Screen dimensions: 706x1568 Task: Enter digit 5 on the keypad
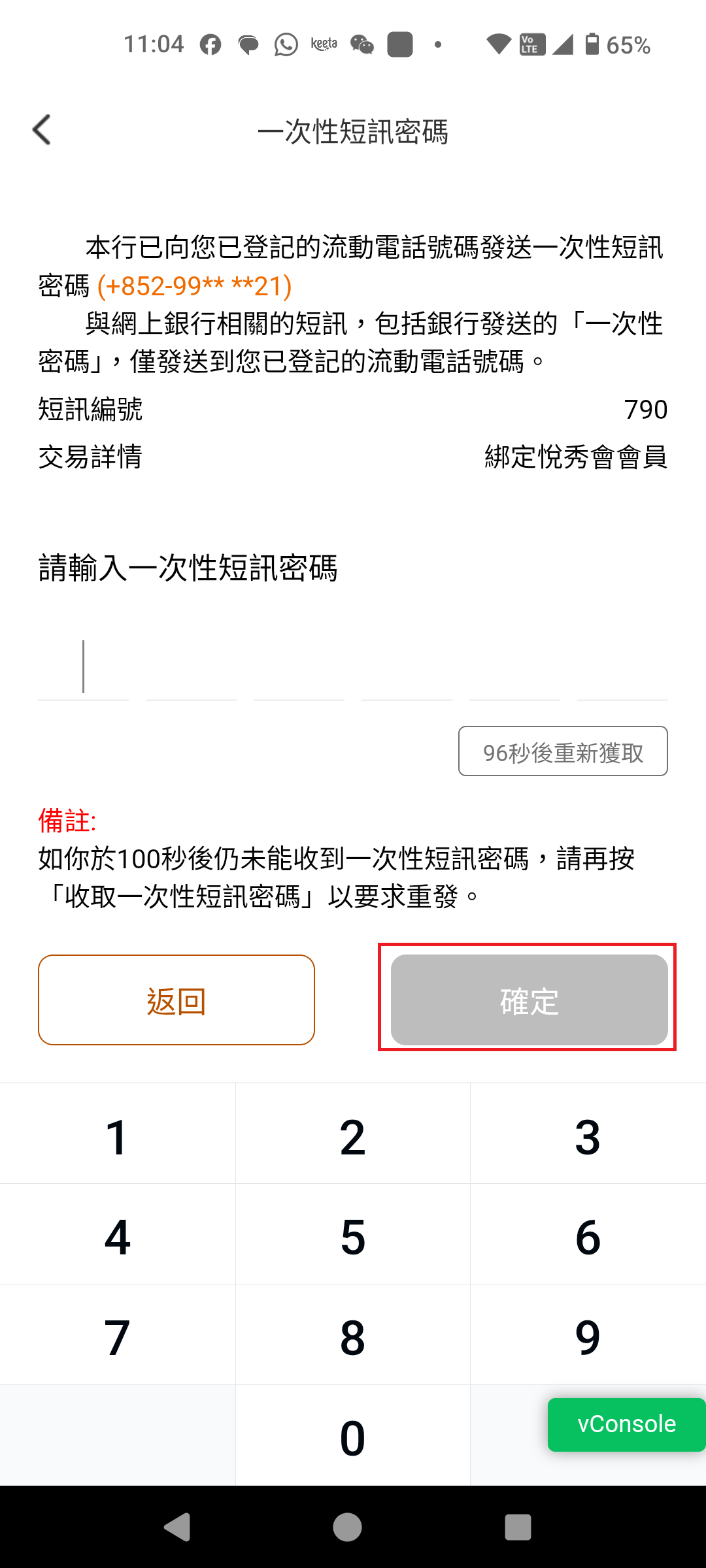(353, 1235)
